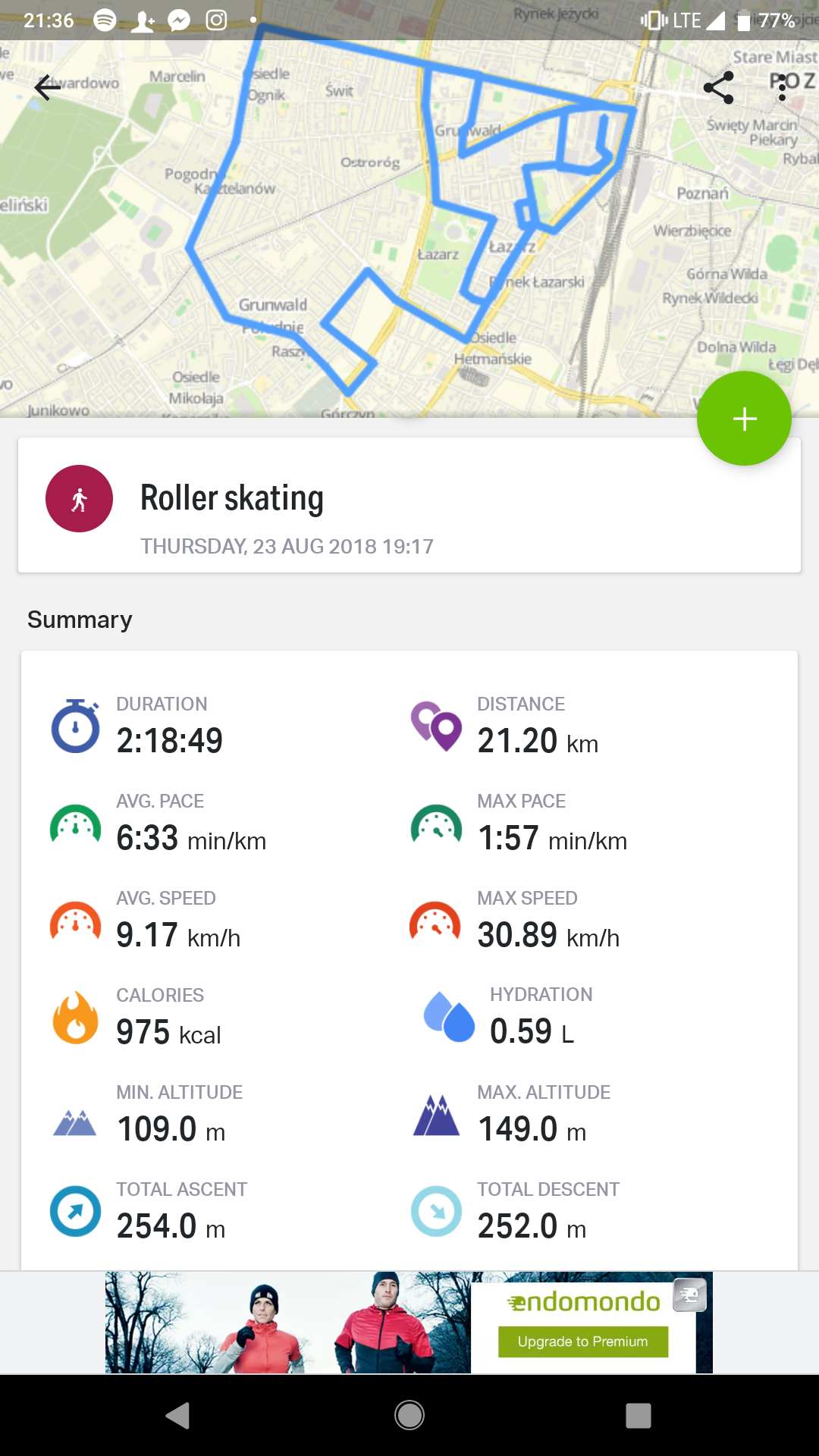Tap the system home button
This screenshot has height=1456, width=819.
coord(409,1415)
